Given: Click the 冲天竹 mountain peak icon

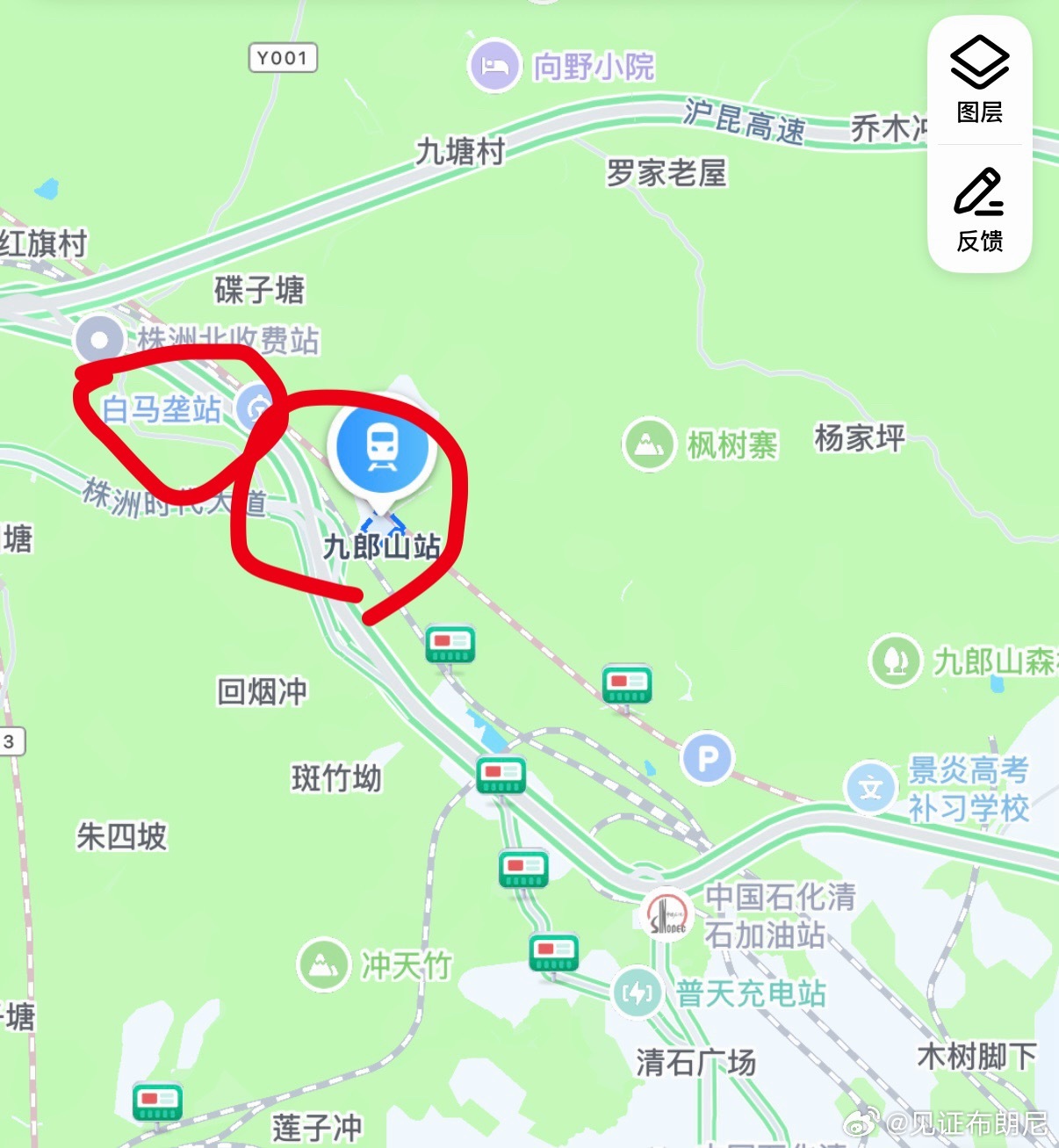Looking at the screenshot, I should pos(322,964).
